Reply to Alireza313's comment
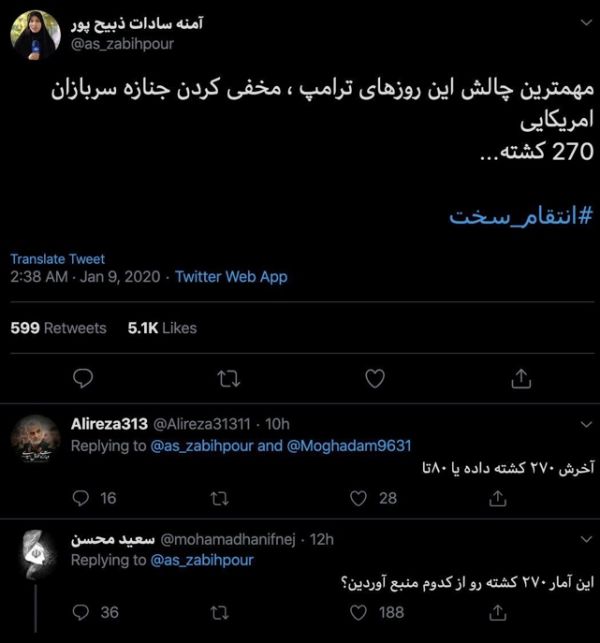The height and width of the screenshot is (643, 600). pos(83,498)
